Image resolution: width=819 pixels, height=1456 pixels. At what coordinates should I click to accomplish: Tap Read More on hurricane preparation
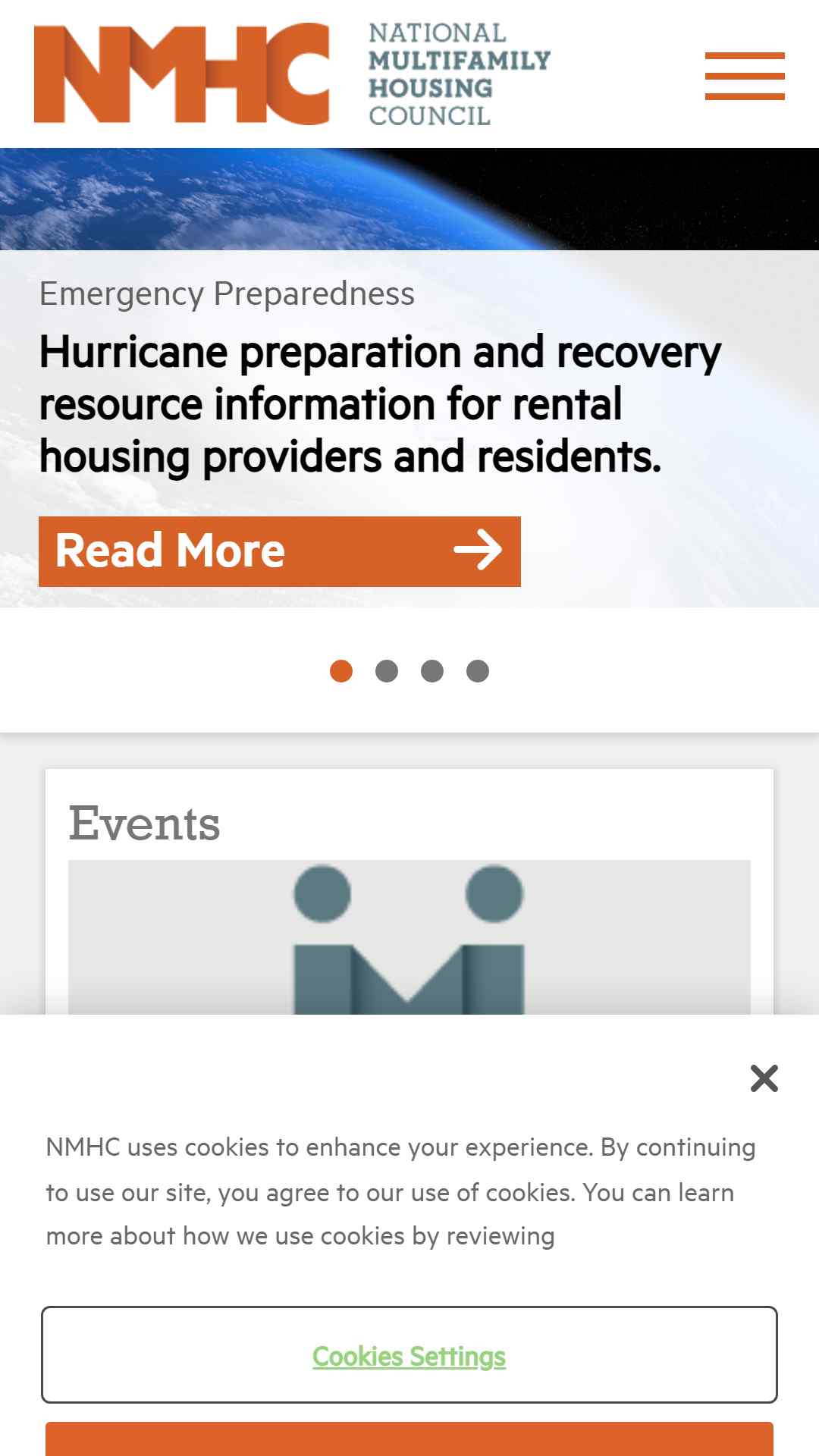click(x=280, y=551)
